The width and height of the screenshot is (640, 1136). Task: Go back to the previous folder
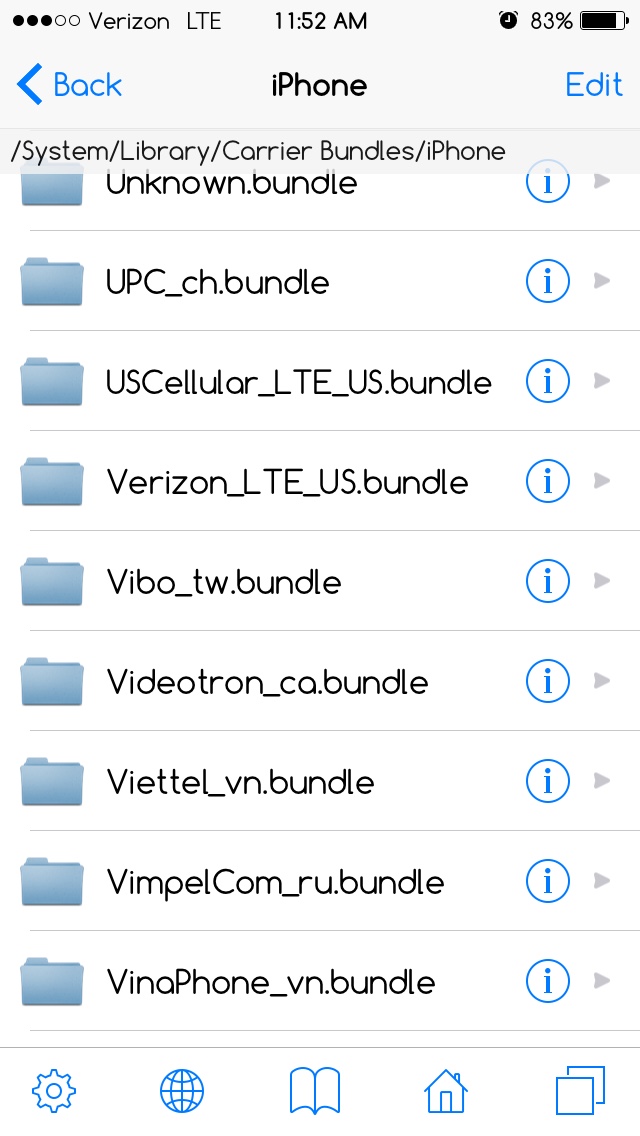(69, 85)
